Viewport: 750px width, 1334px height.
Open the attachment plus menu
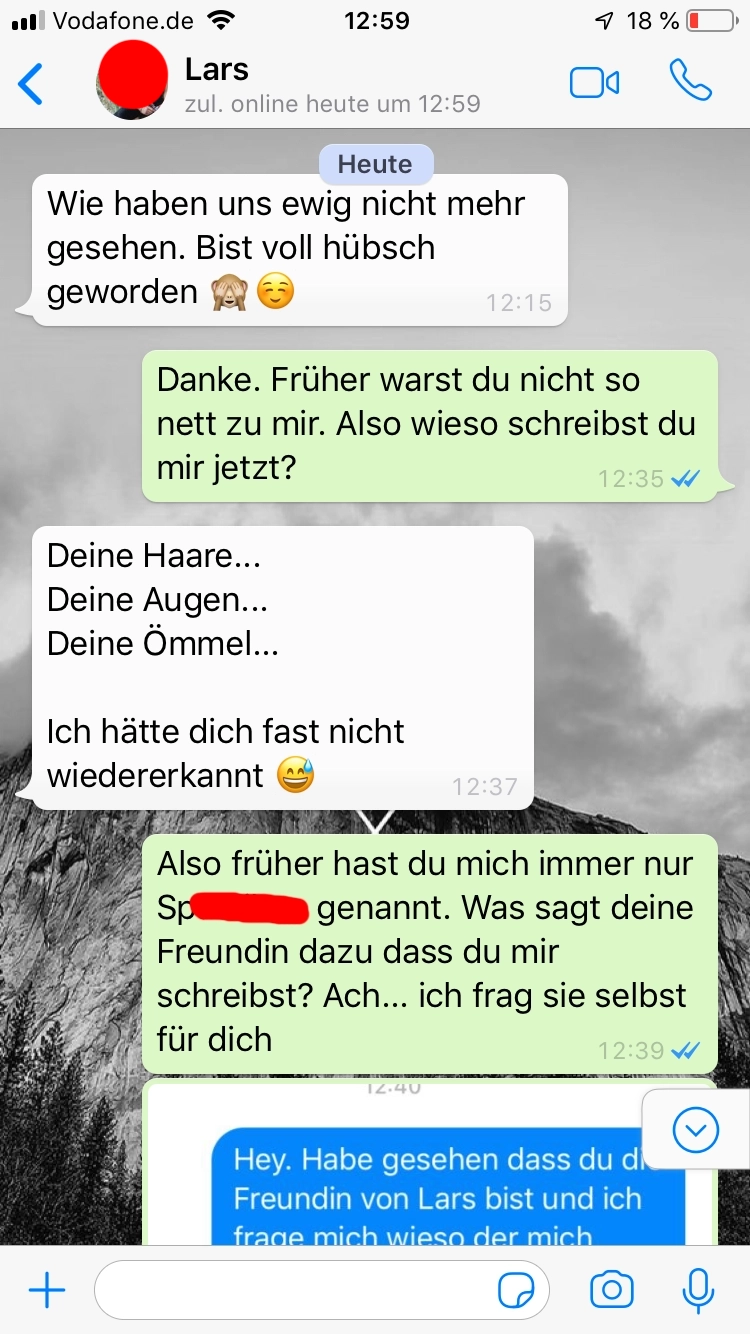46,1291
